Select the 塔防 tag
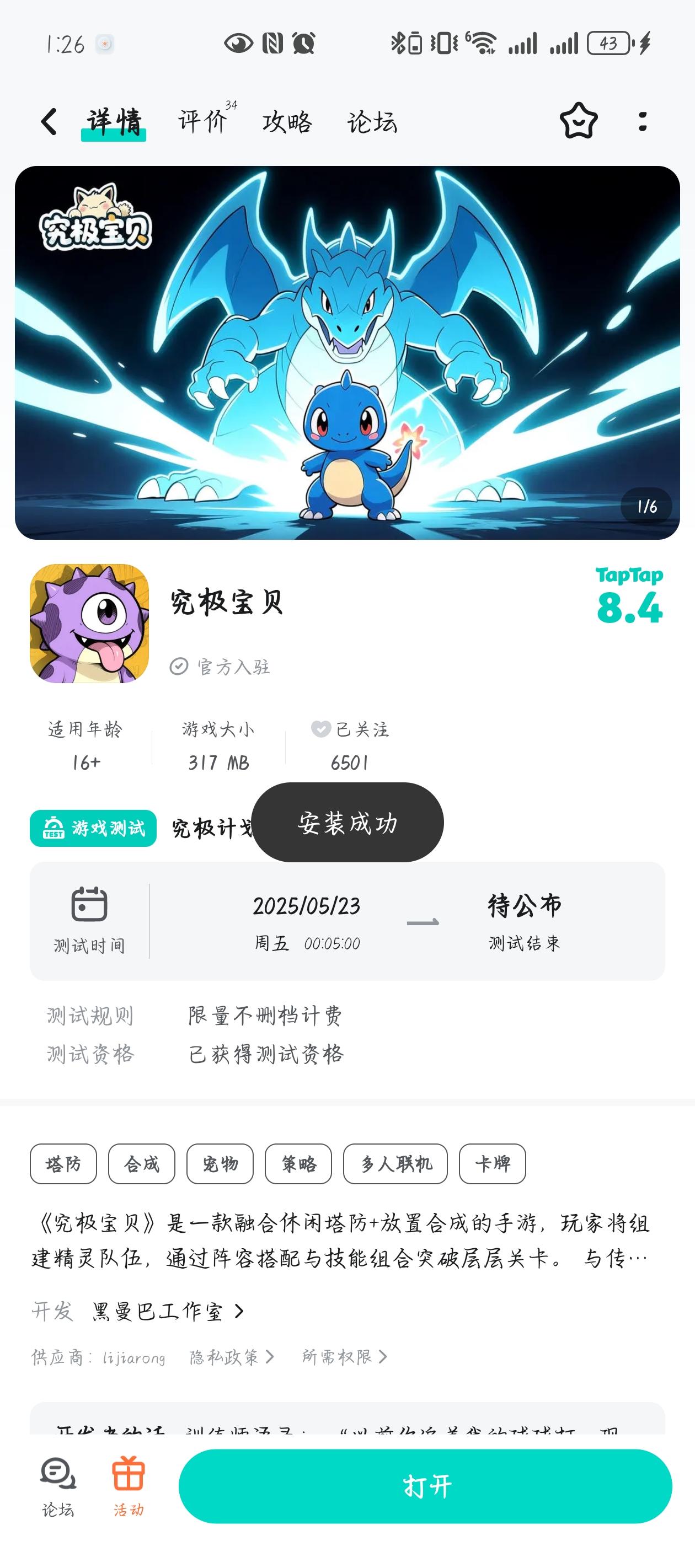The image size is (695, 1568). point(63,1163)
